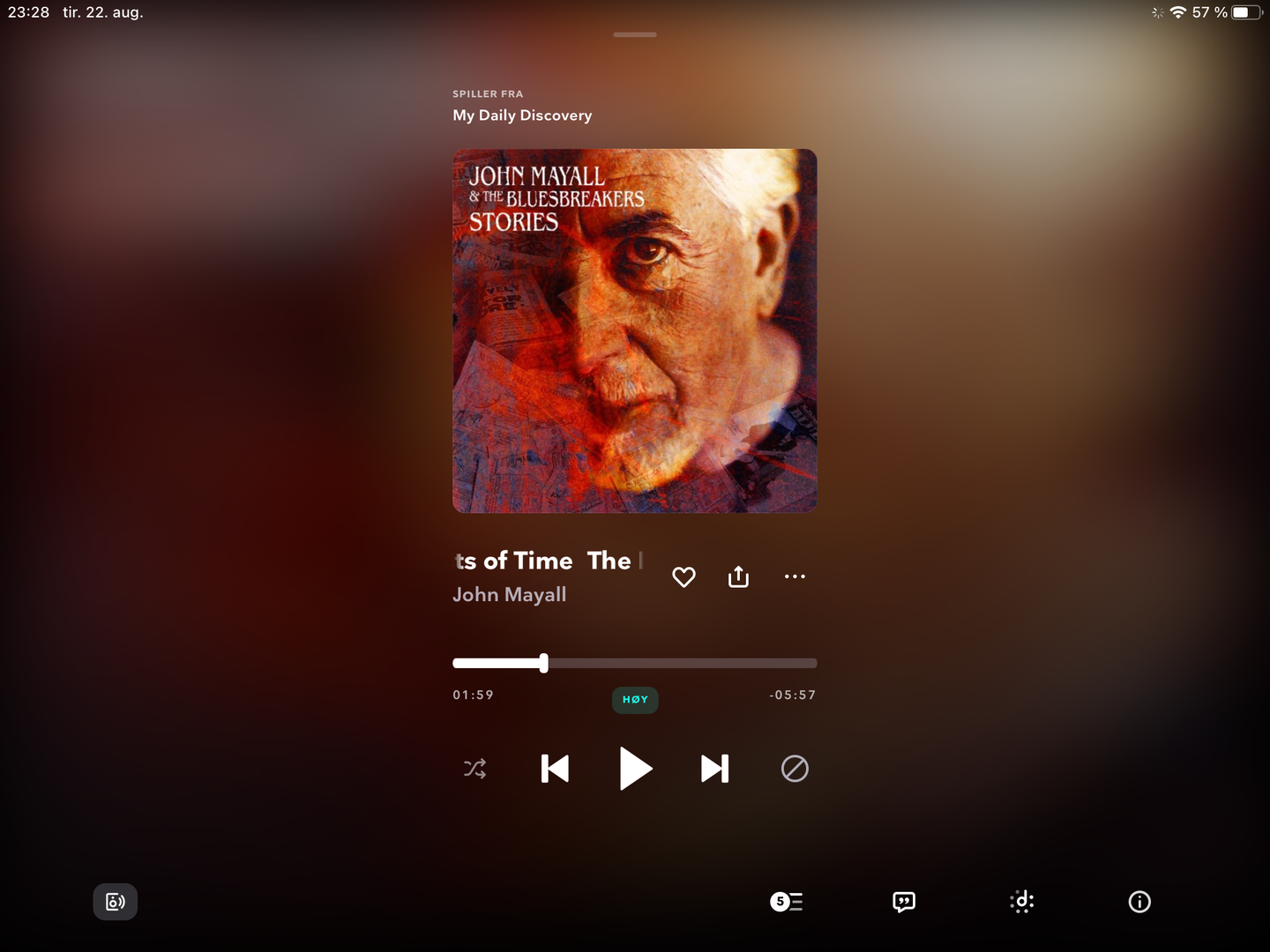Share the current track

point(738,577)
